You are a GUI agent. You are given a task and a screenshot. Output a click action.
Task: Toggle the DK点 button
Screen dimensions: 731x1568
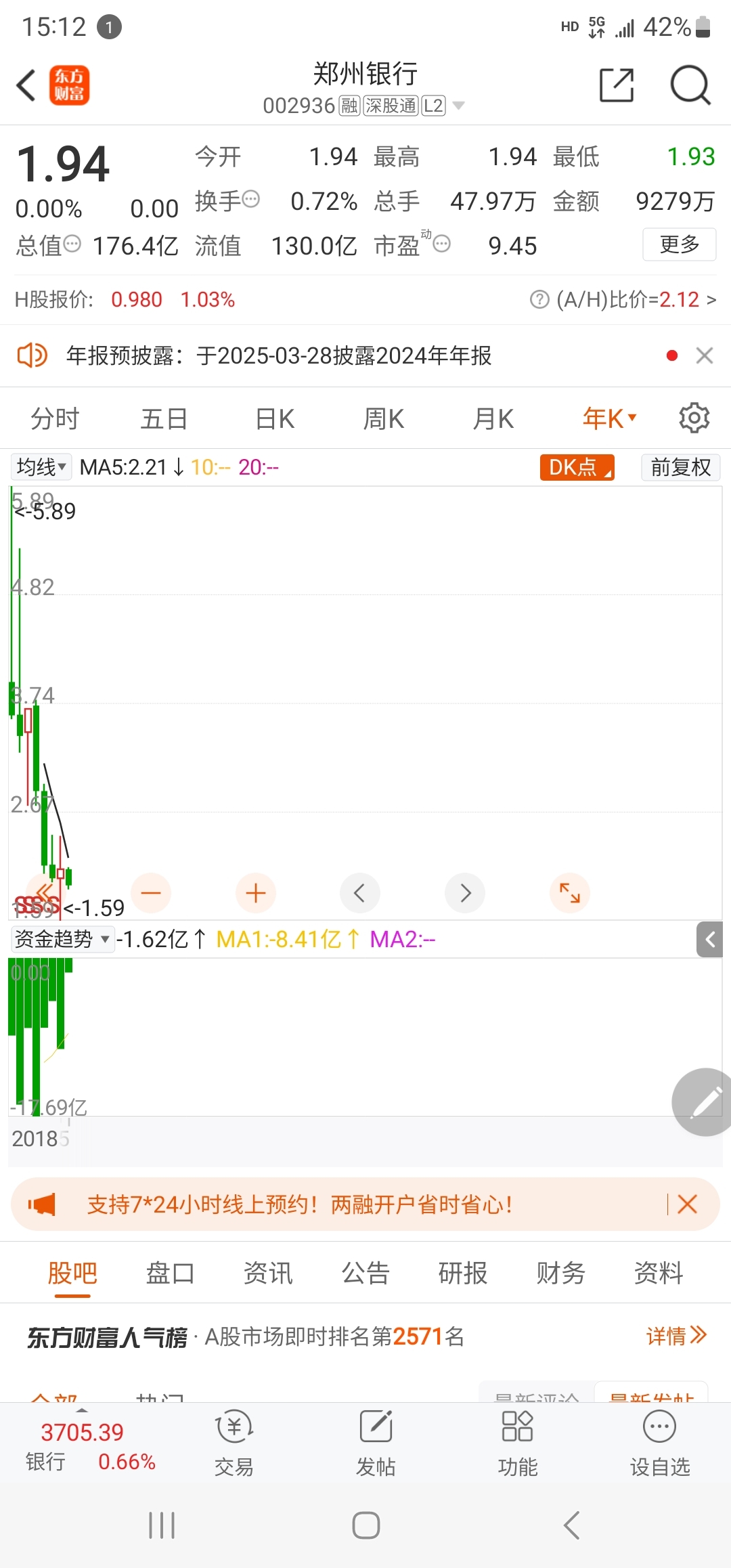(x=577, y=467)
